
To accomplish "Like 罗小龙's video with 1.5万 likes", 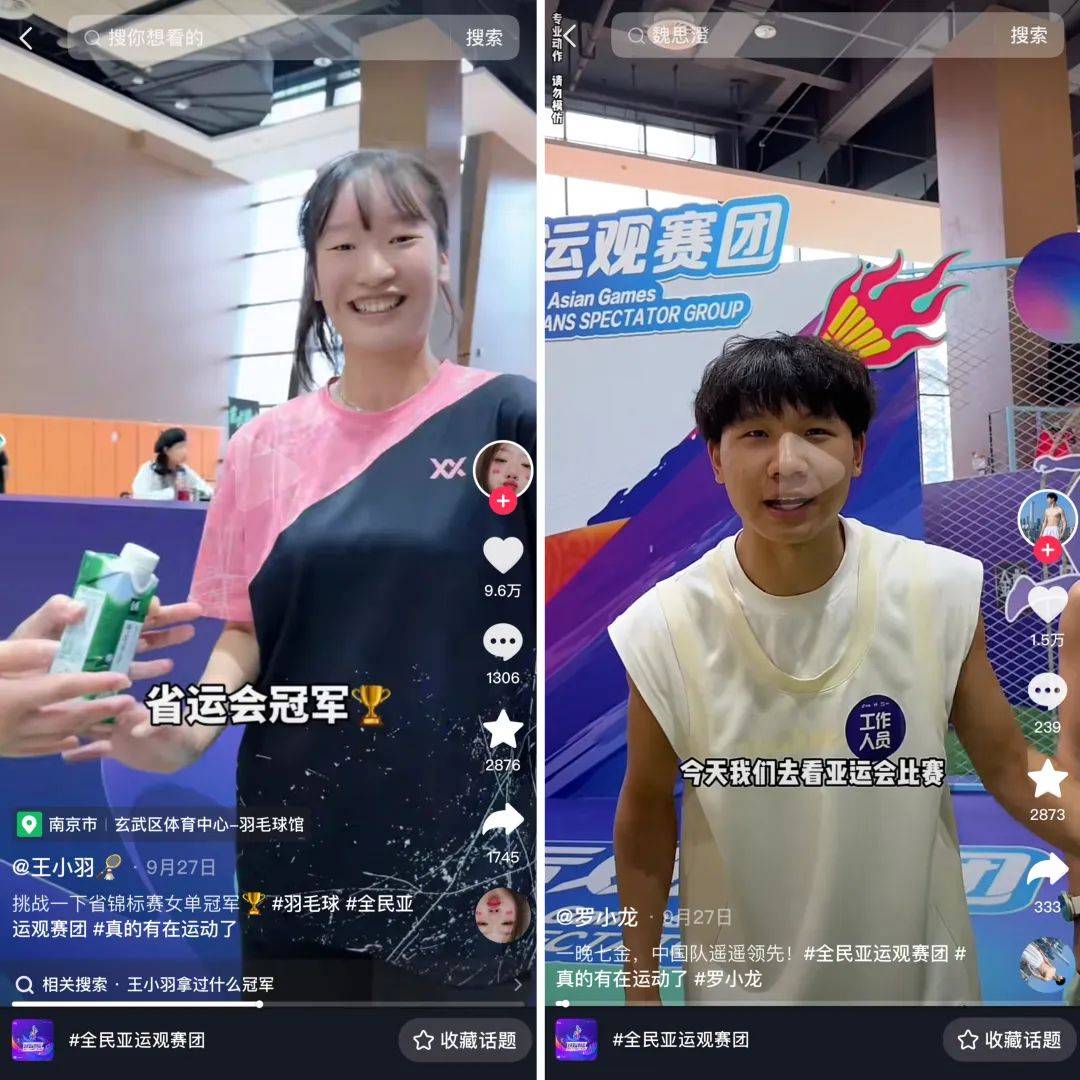I will click(x=1047, y=603).
